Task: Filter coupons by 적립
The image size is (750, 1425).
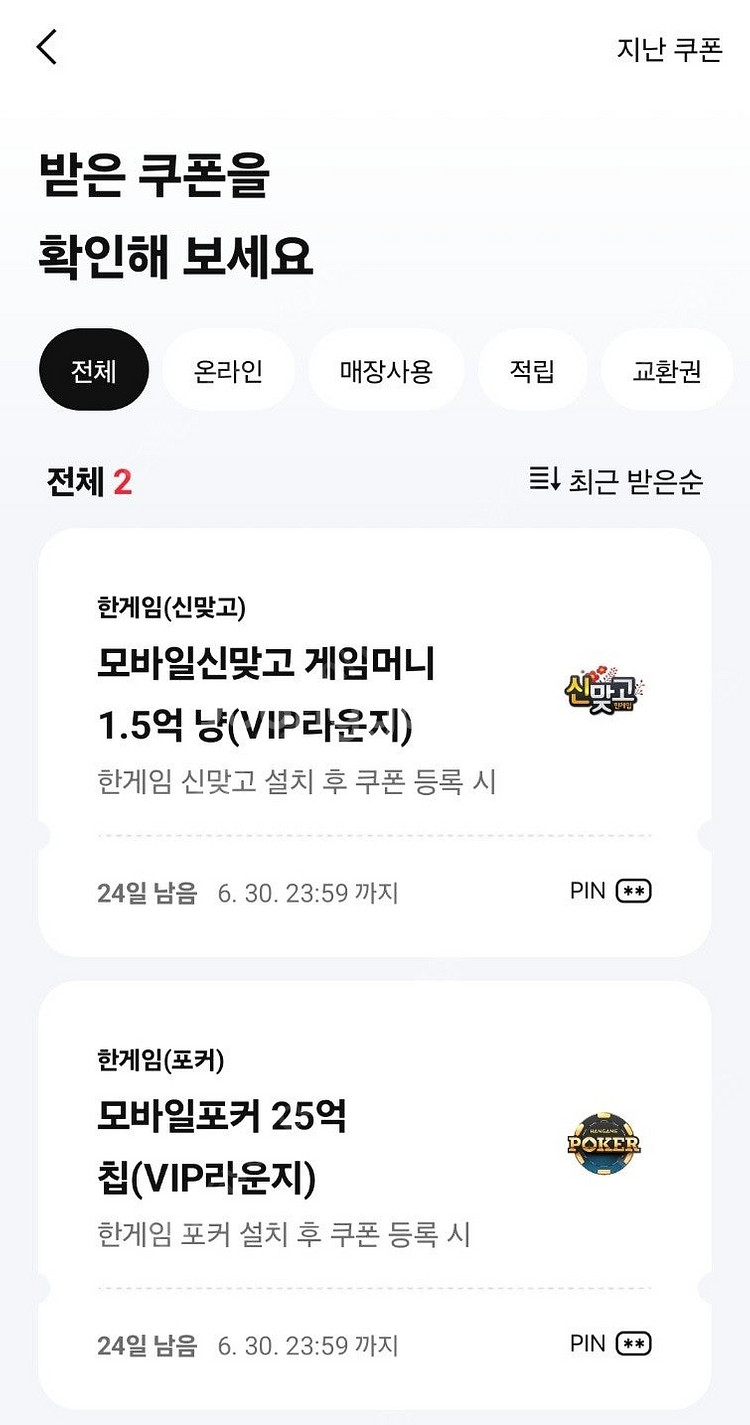Action: coord(532,370)
